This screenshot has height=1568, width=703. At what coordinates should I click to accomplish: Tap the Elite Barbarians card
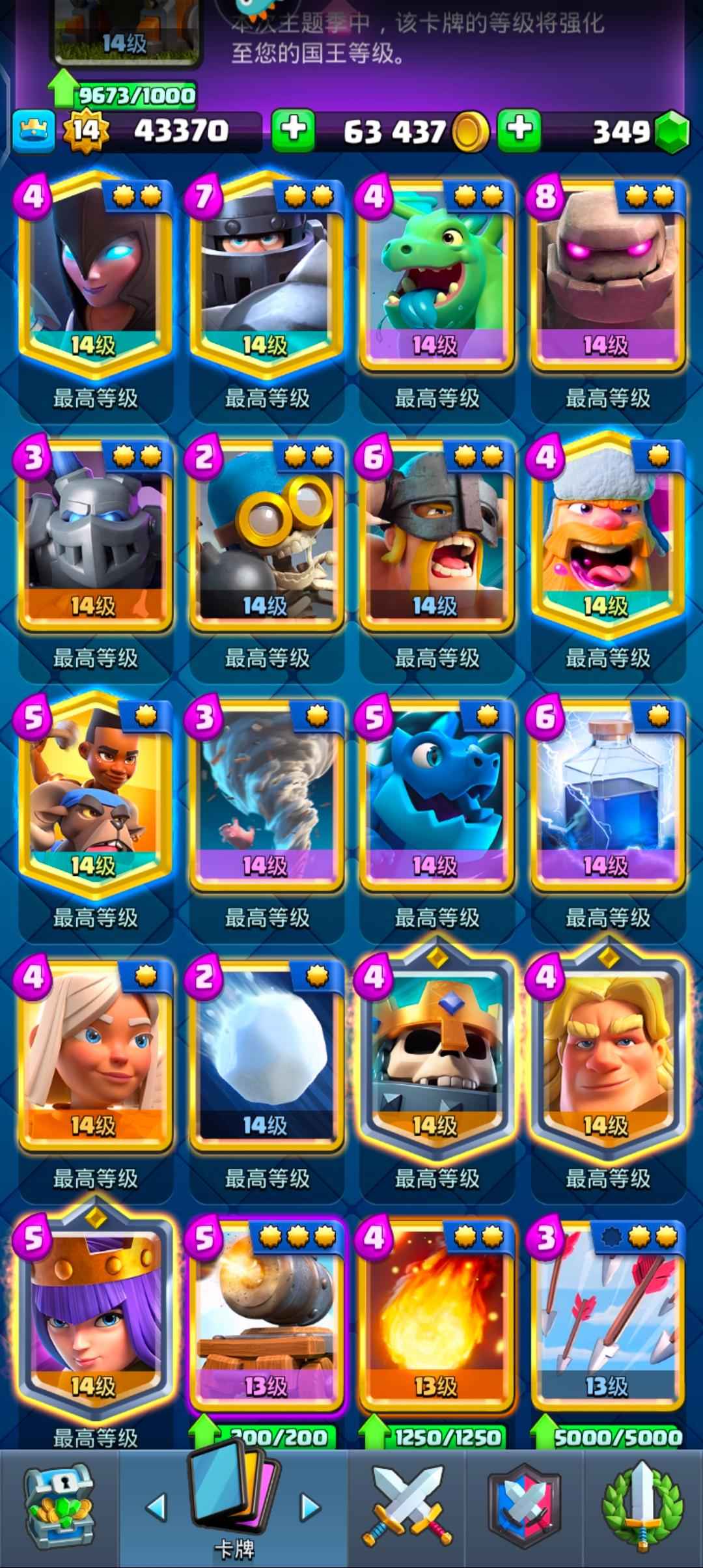437,534
